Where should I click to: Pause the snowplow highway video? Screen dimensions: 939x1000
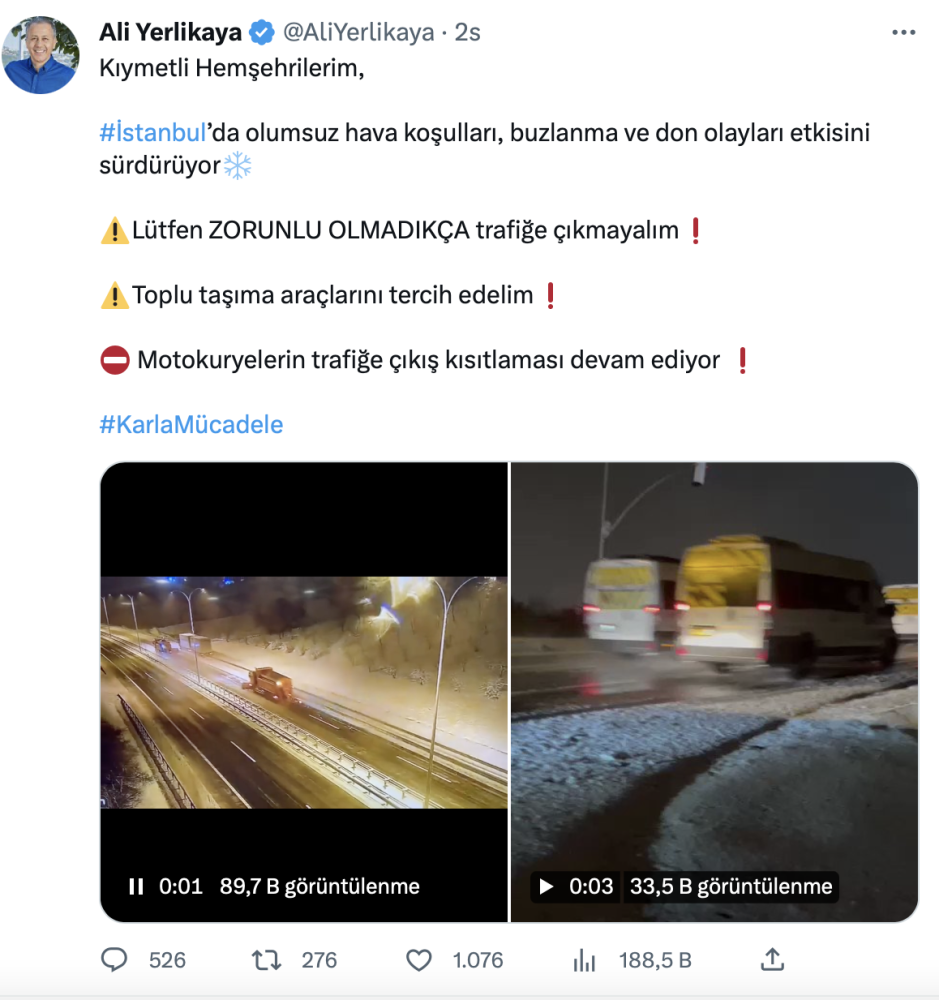(137, 886)
